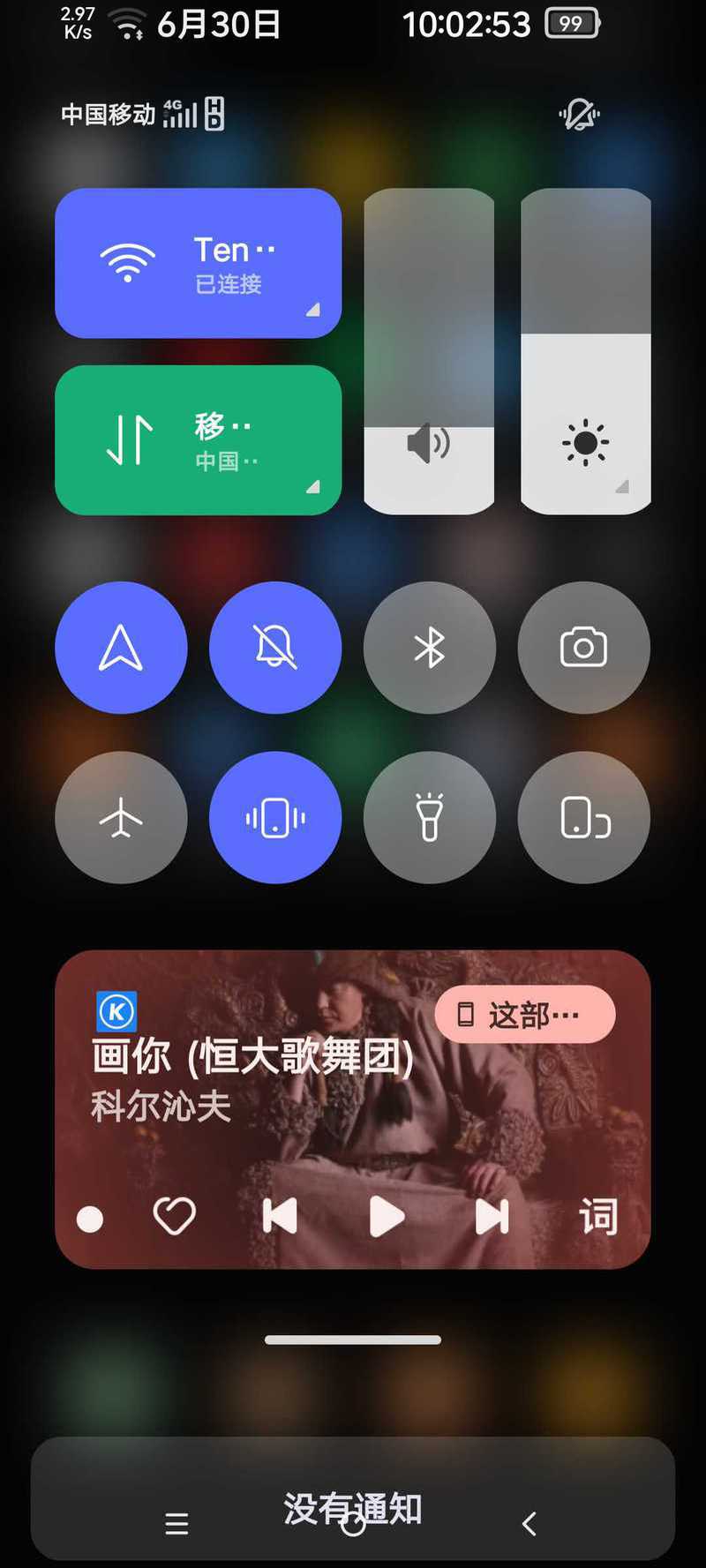Show lyrics with the 词 button
Image resolution: width=706 pixels, height=1568 pixels.
click(597, 1217)
